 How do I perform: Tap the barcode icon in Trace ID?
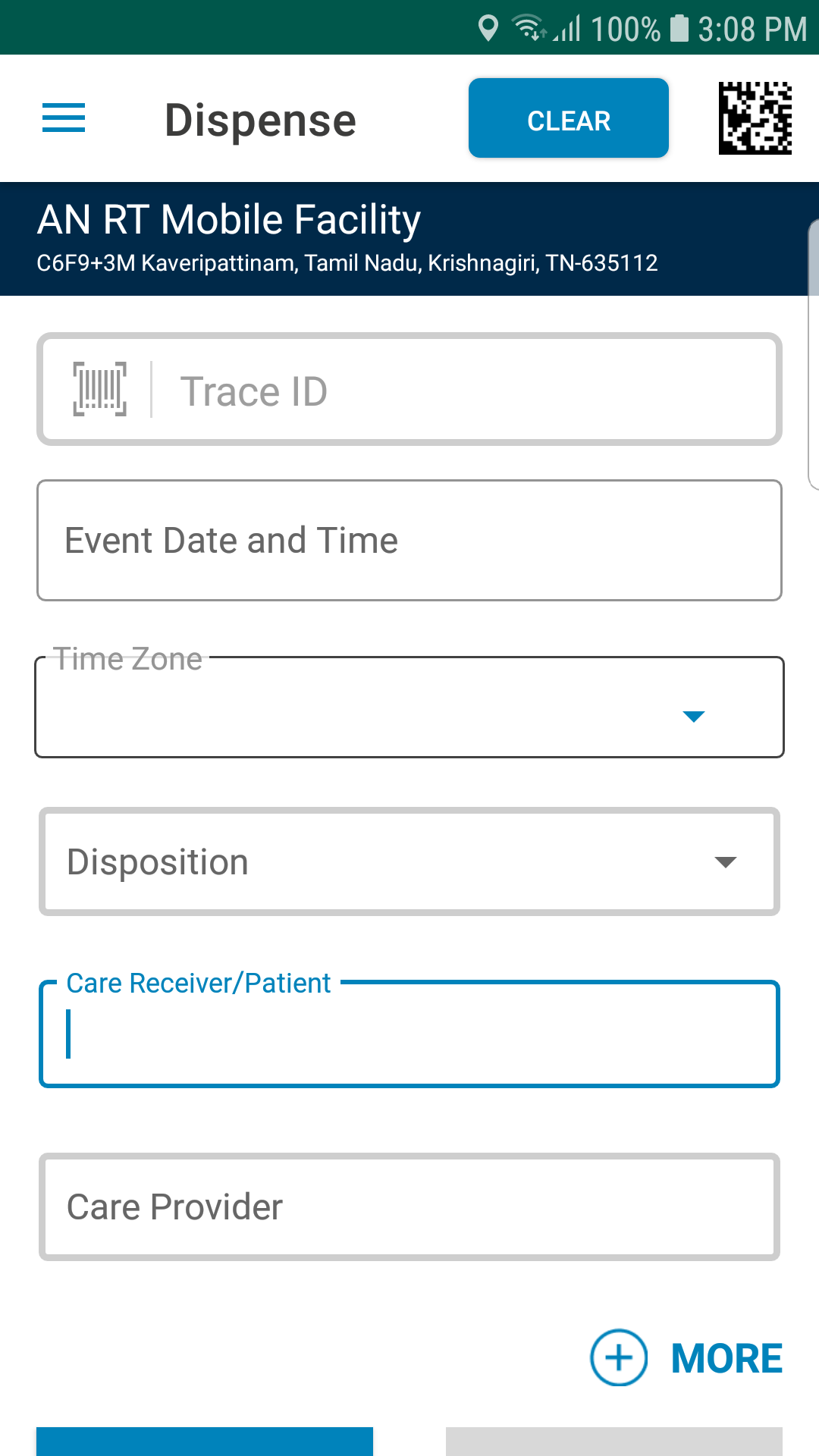pos(99,389)
